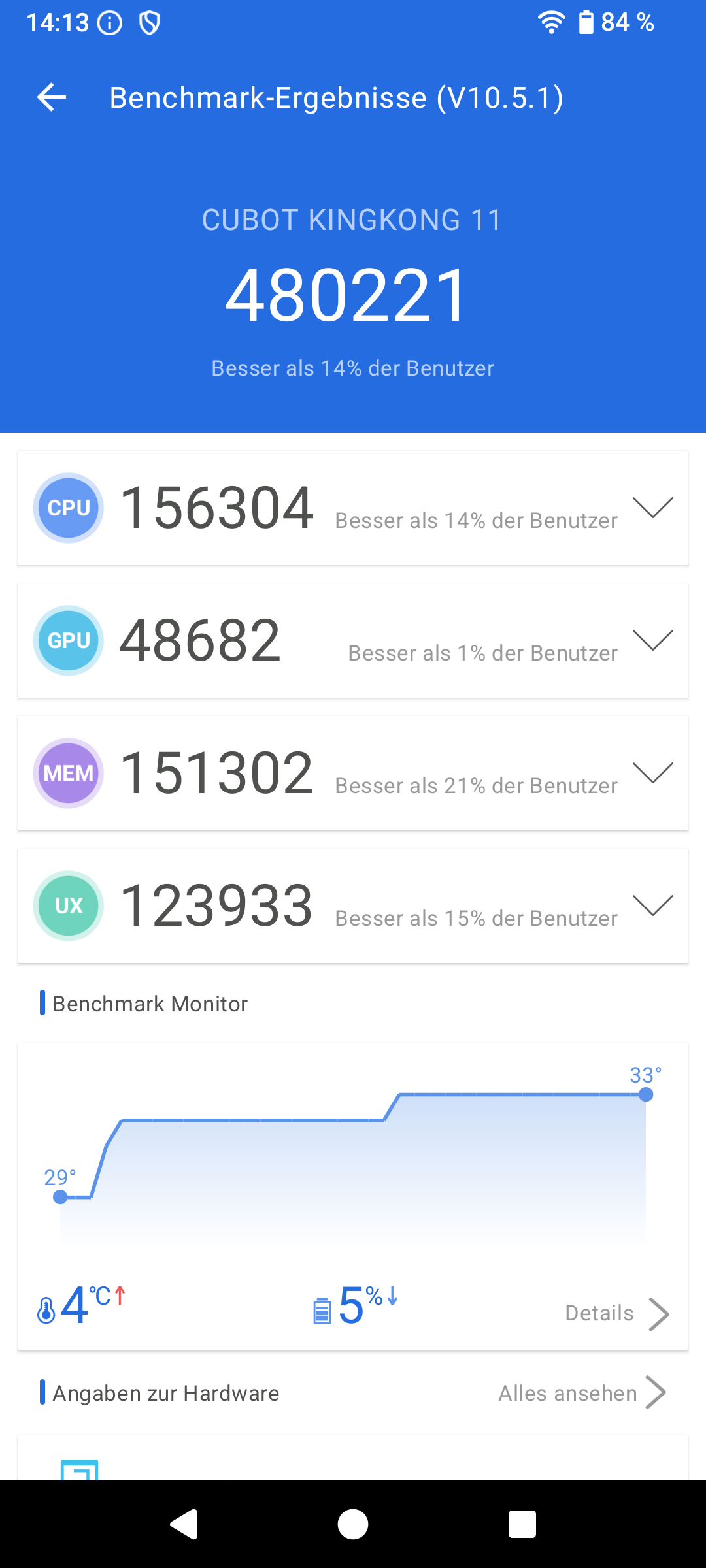The height and width of the screenshot is (1568, 706).
Task: Go back using the app bar arrow
Action: (52, 97)
